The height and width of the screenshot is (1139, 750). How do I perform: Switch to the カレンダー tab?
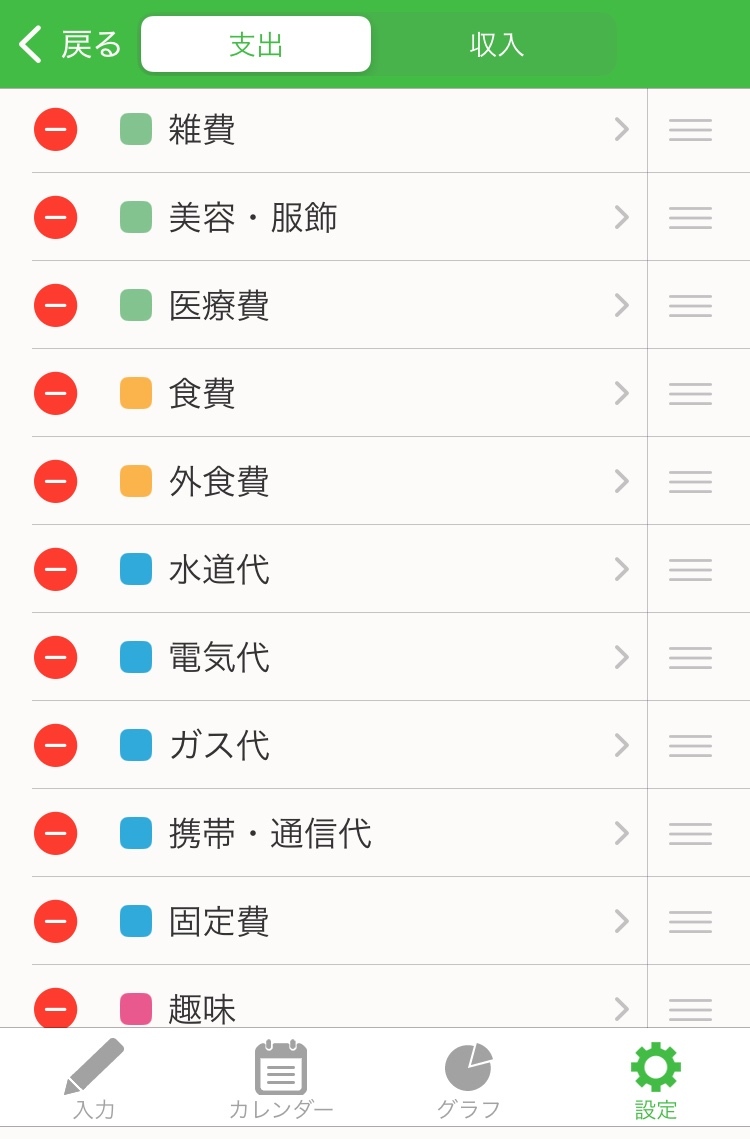[281, 1079]
